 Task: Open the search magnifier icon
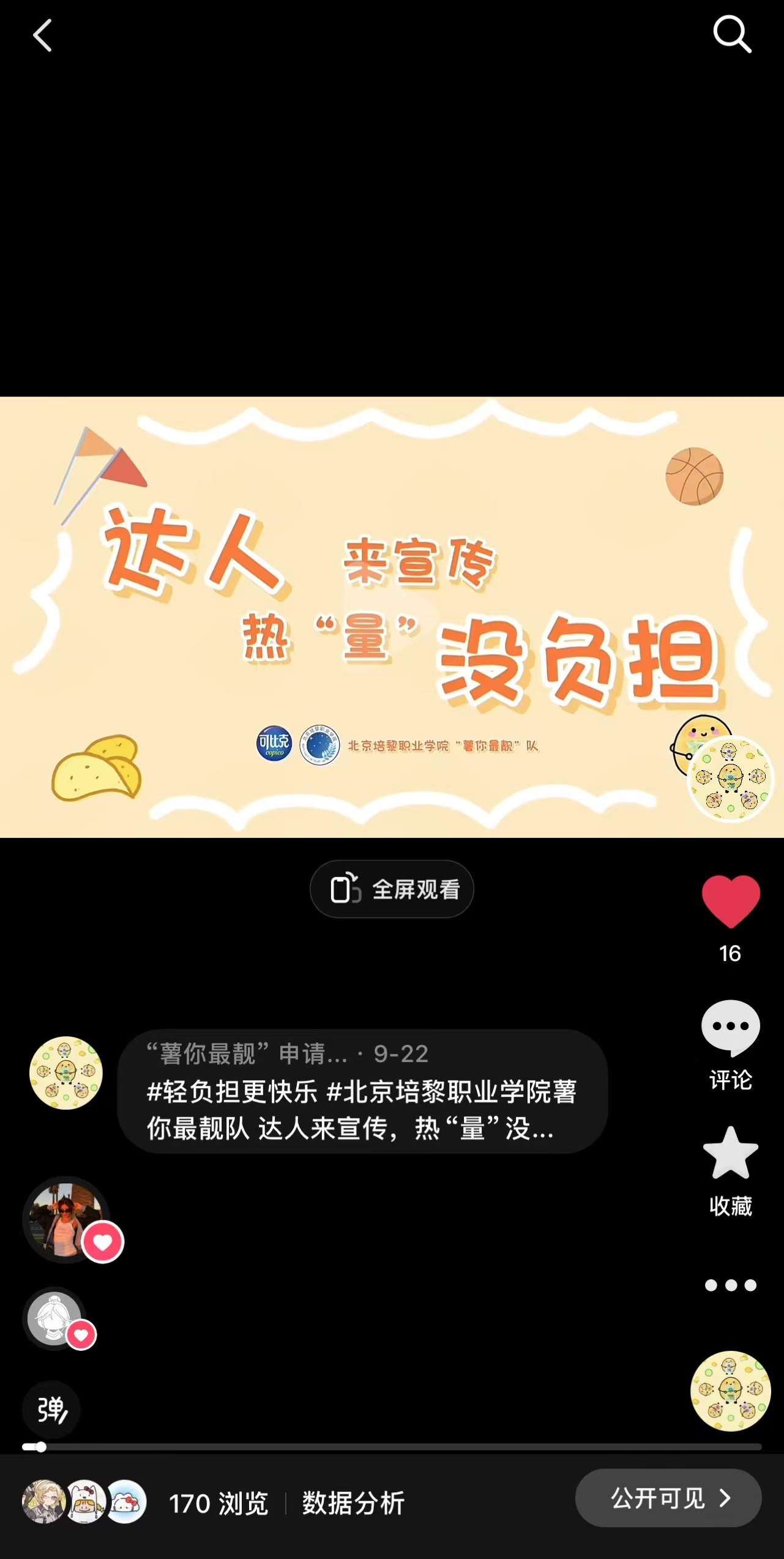[731, 34]
